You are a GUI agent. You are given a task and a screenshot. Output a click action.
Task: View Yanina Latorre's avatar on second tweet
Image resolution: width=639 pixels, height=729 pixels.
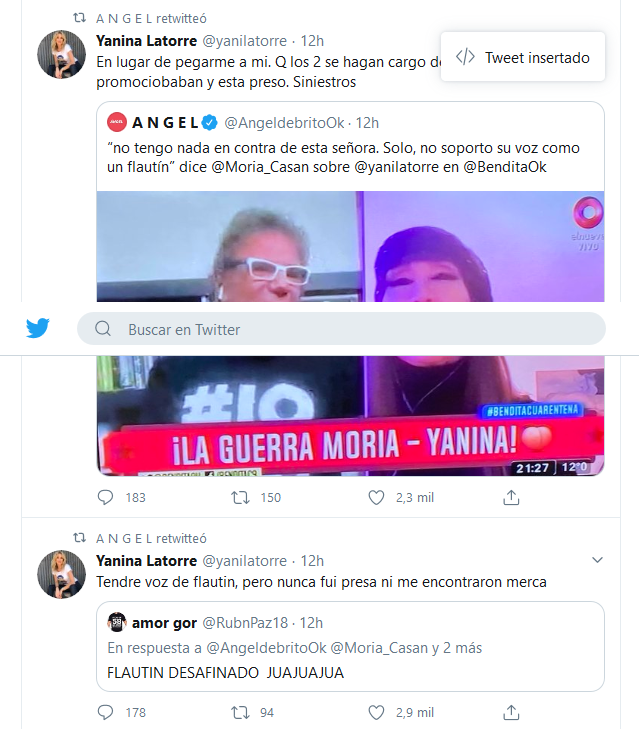61,574
